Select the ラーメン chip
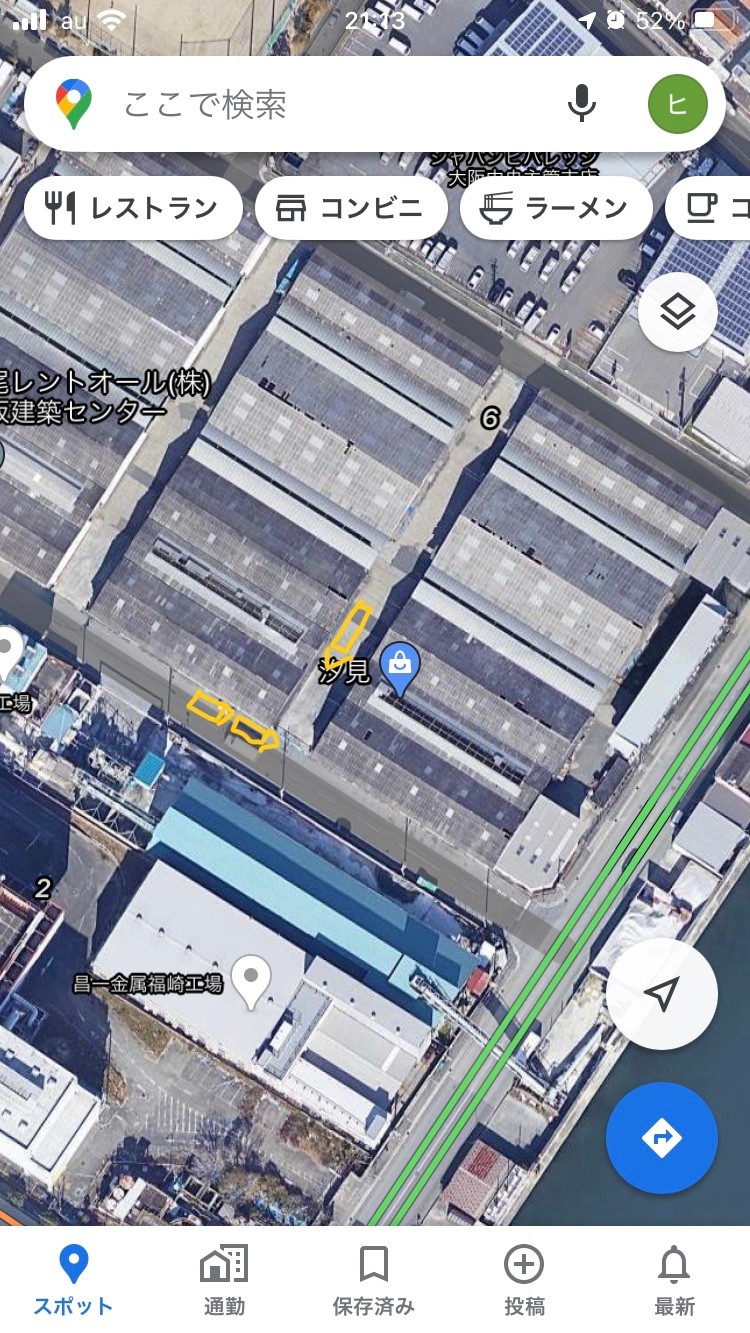Screen dimensions: 750x1333 point(556,208)
